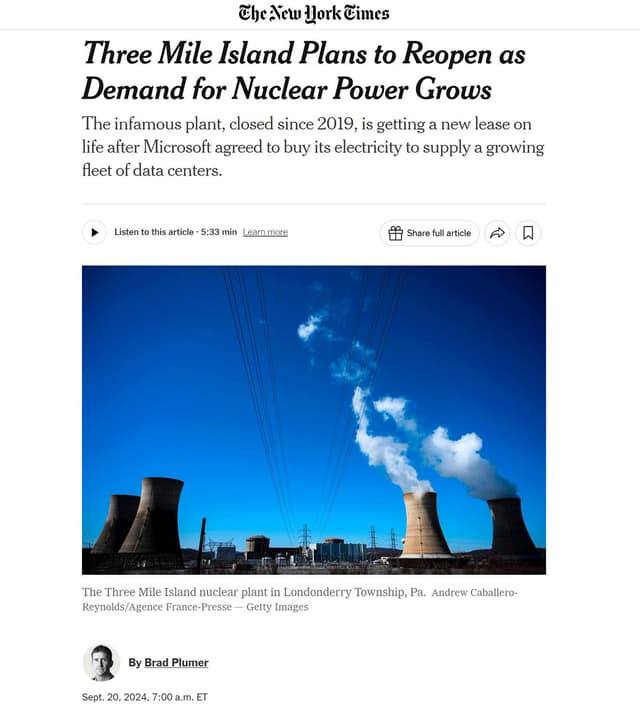Viewport: 640px width, 717px height.
Task: Open the share arrow options
Action: point(496,233)
